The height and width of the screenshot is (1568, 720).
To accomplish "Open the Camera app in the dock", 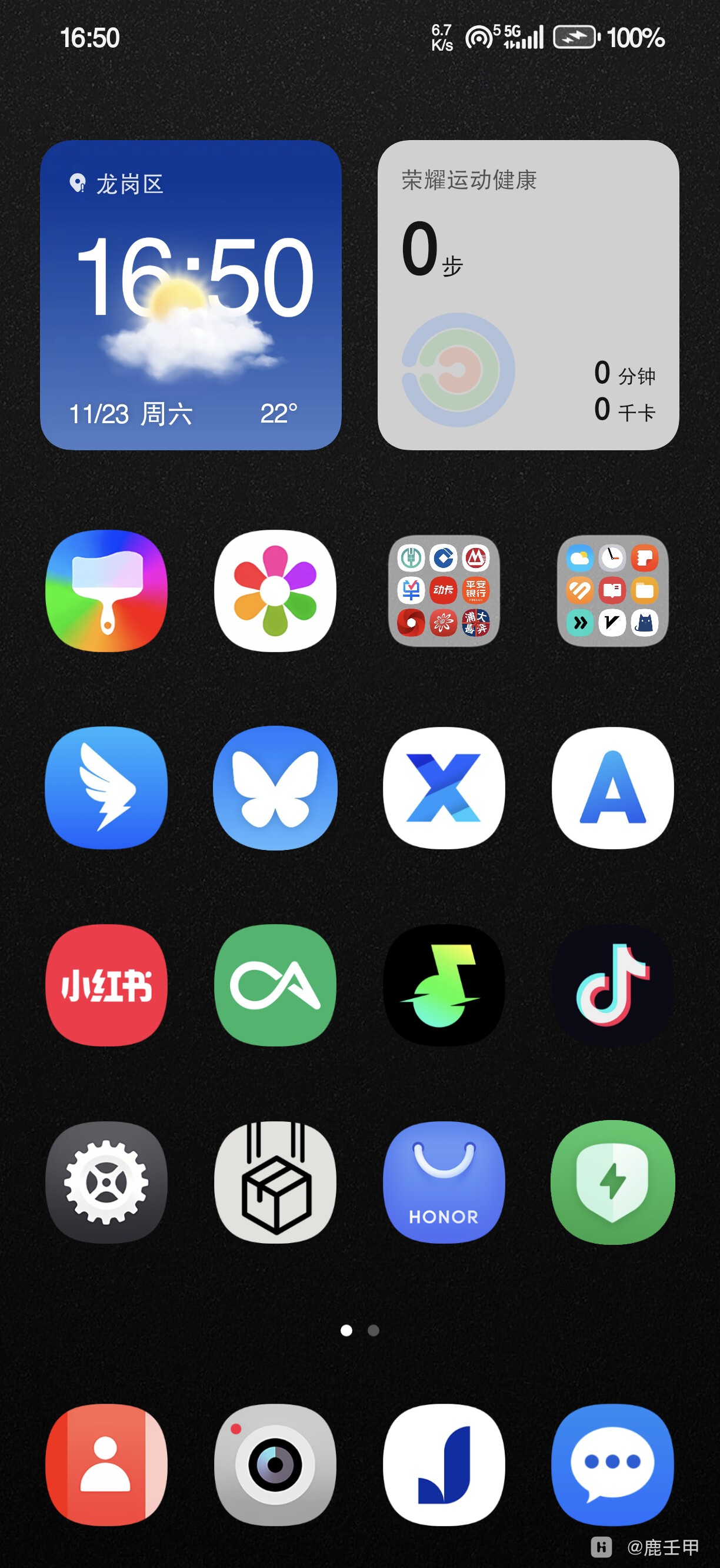I will click(x=275, y=1464).
